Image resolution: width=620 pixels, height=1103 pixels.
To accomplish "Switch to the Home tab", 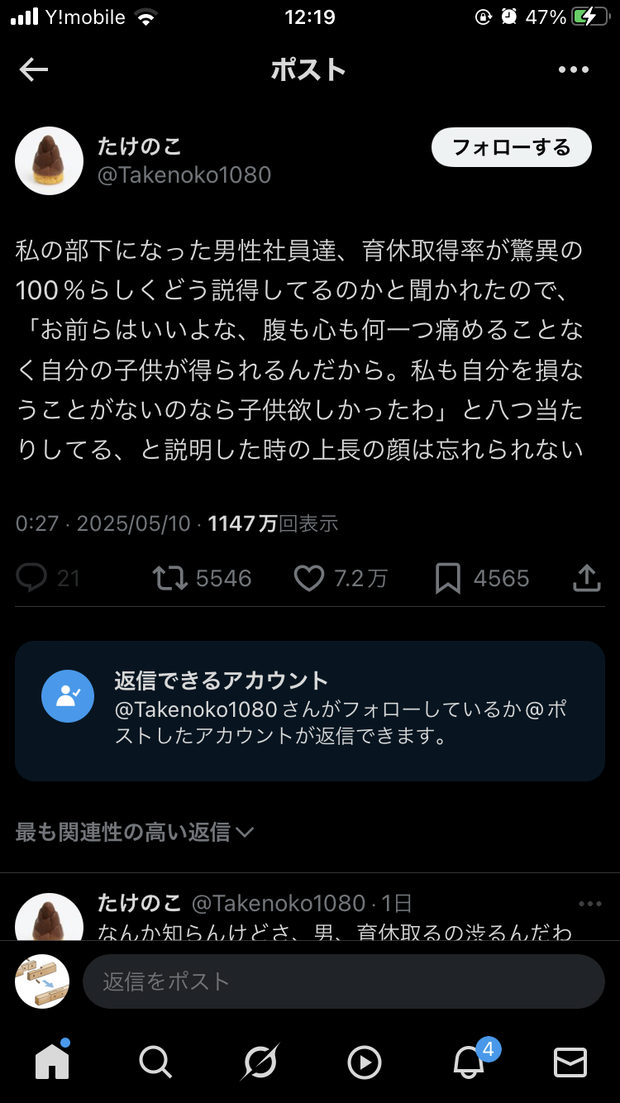I will point(52,1061).
